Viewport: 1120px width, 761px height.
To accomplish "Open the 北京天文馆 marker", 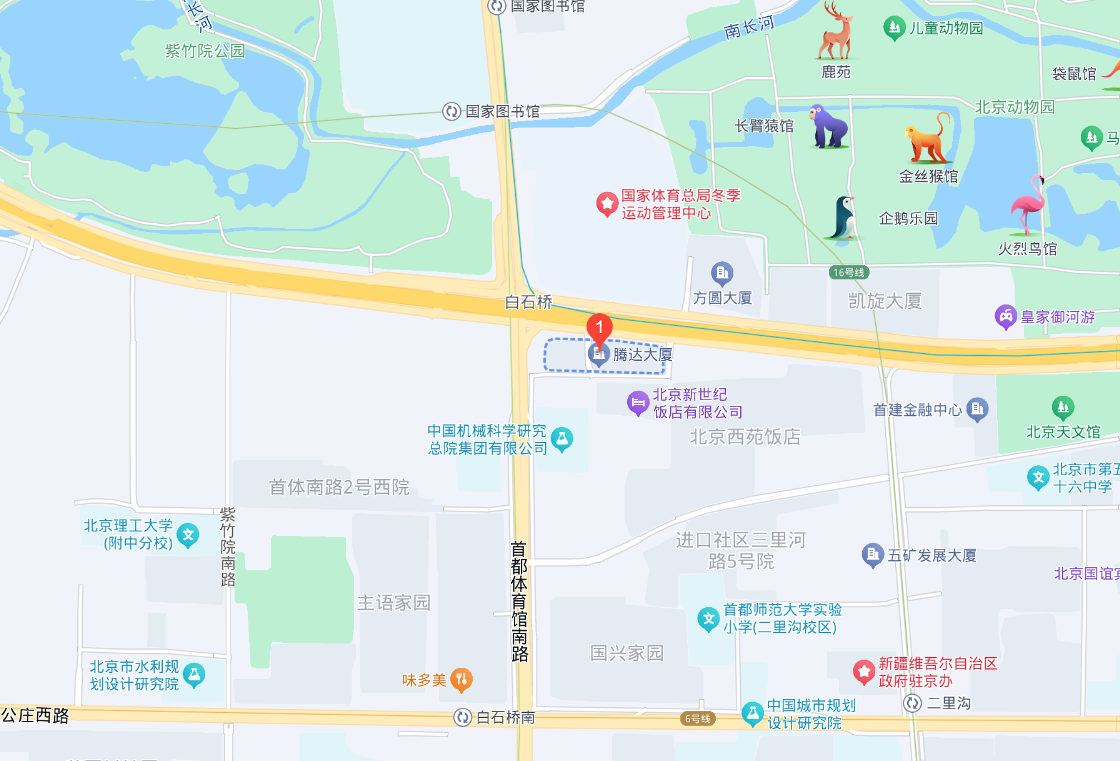I will click(1063, 407).
